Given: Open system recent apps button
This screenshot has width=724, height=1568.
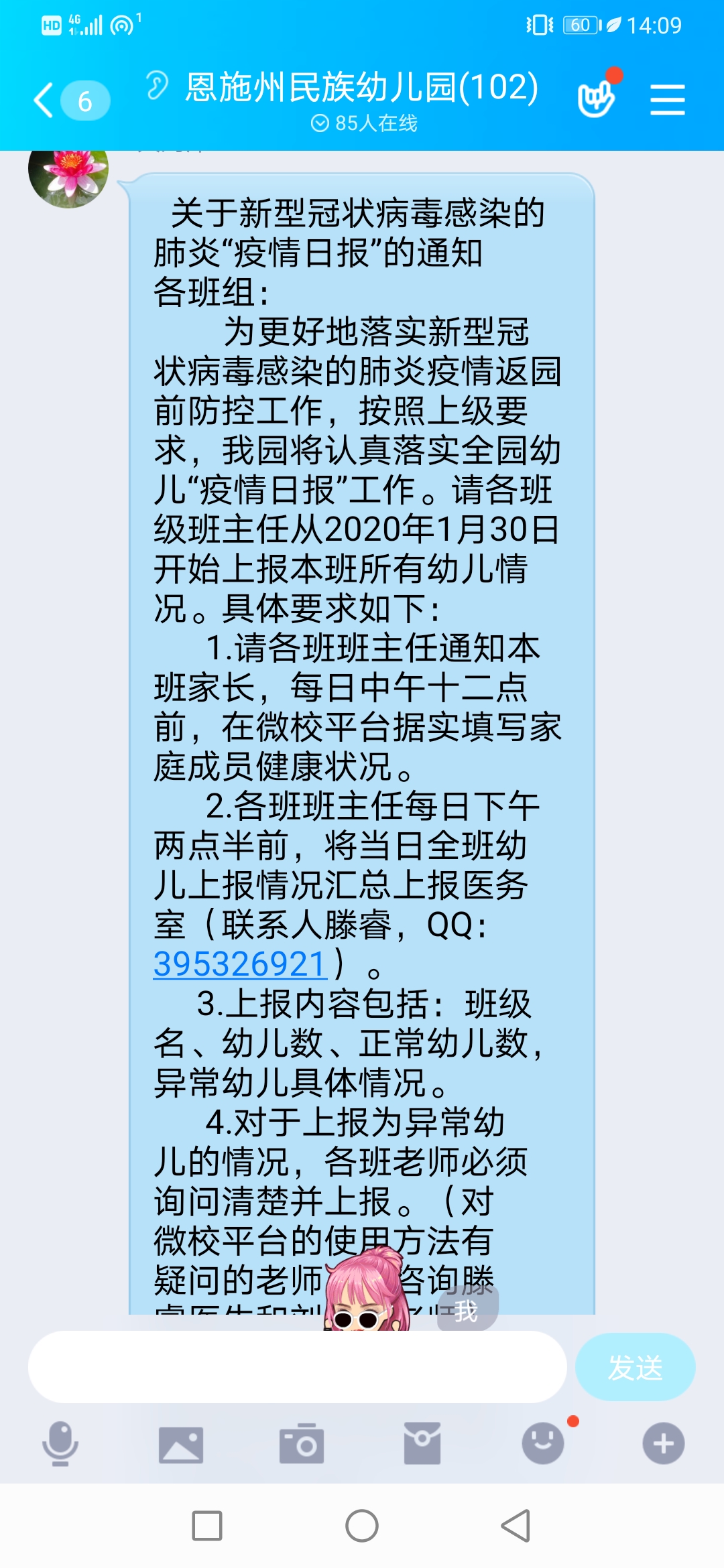Looking at the screenshot, I should 207,1526.
